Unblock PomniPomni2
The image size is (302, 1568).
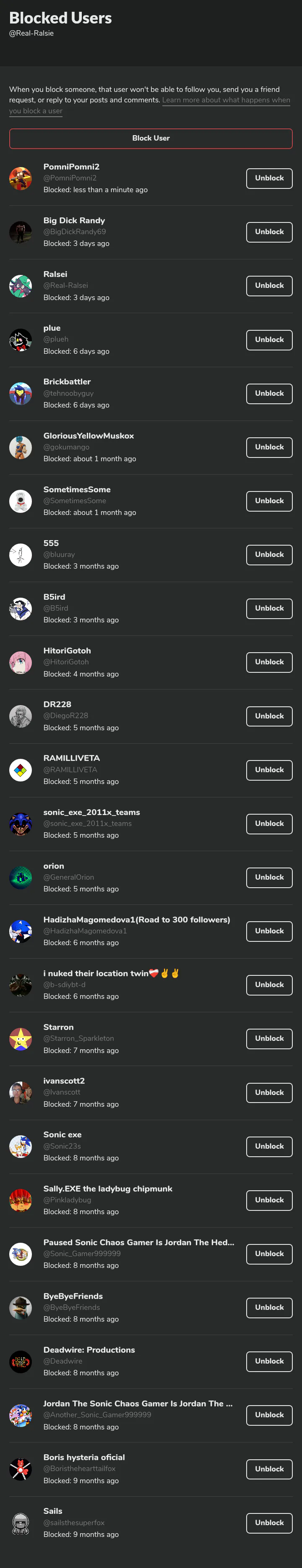(269, 178)
